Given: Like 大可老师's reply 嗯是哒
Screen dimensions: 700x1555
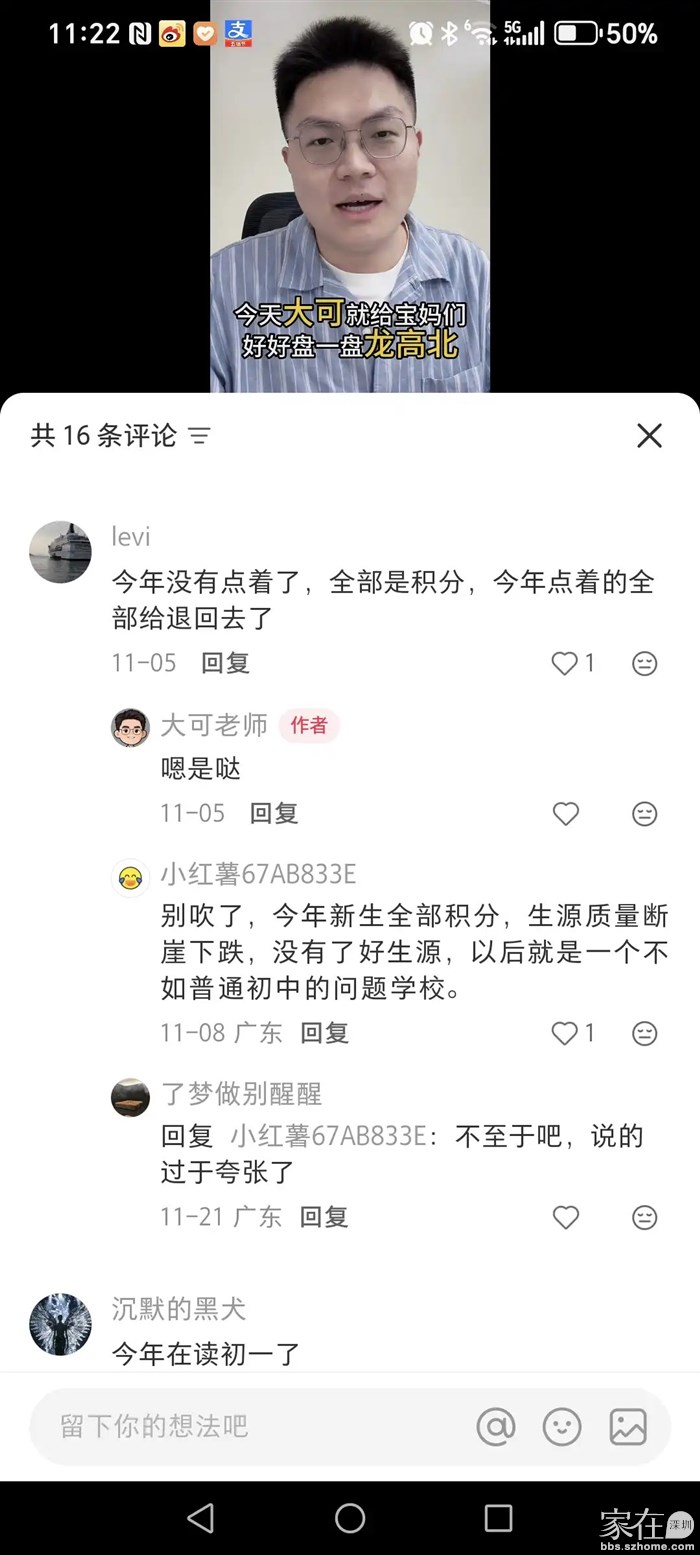Looking at the screenshot, I should [566, 814].
